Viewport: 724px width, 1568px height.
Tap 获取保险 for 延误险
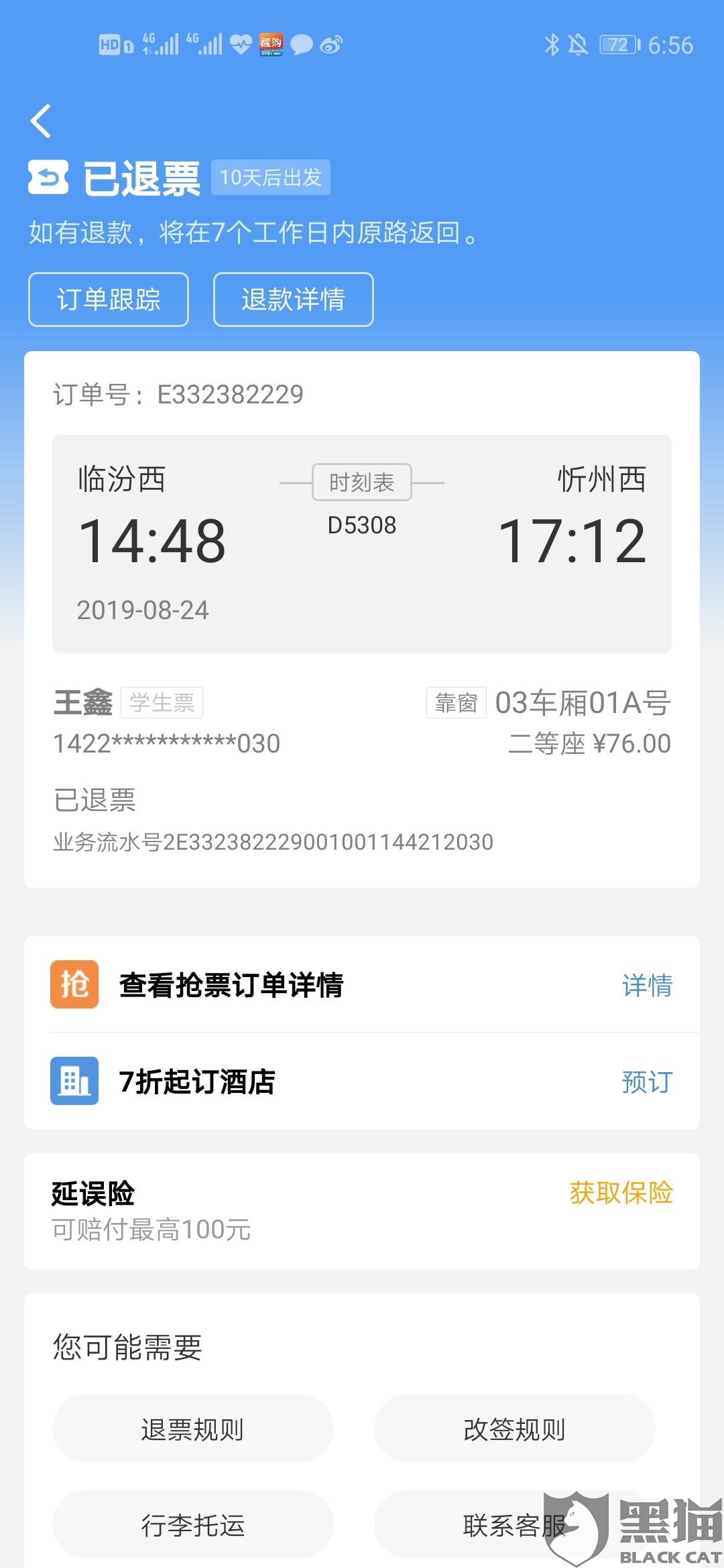click(x=621, y=1193)
